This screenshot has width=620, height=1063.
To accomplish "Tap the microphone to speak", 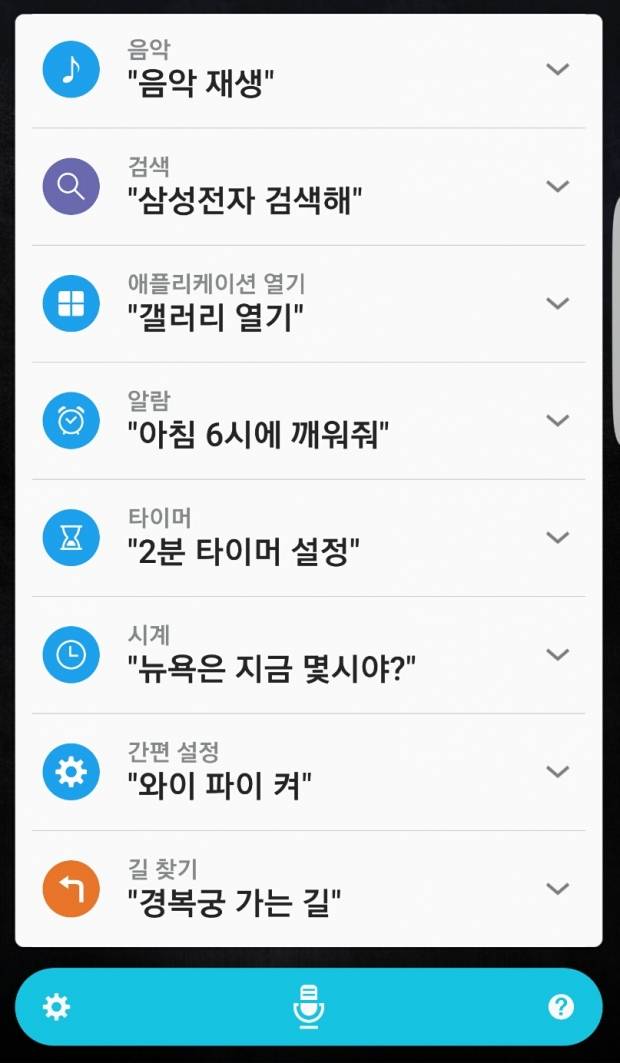I will 309,1006.
